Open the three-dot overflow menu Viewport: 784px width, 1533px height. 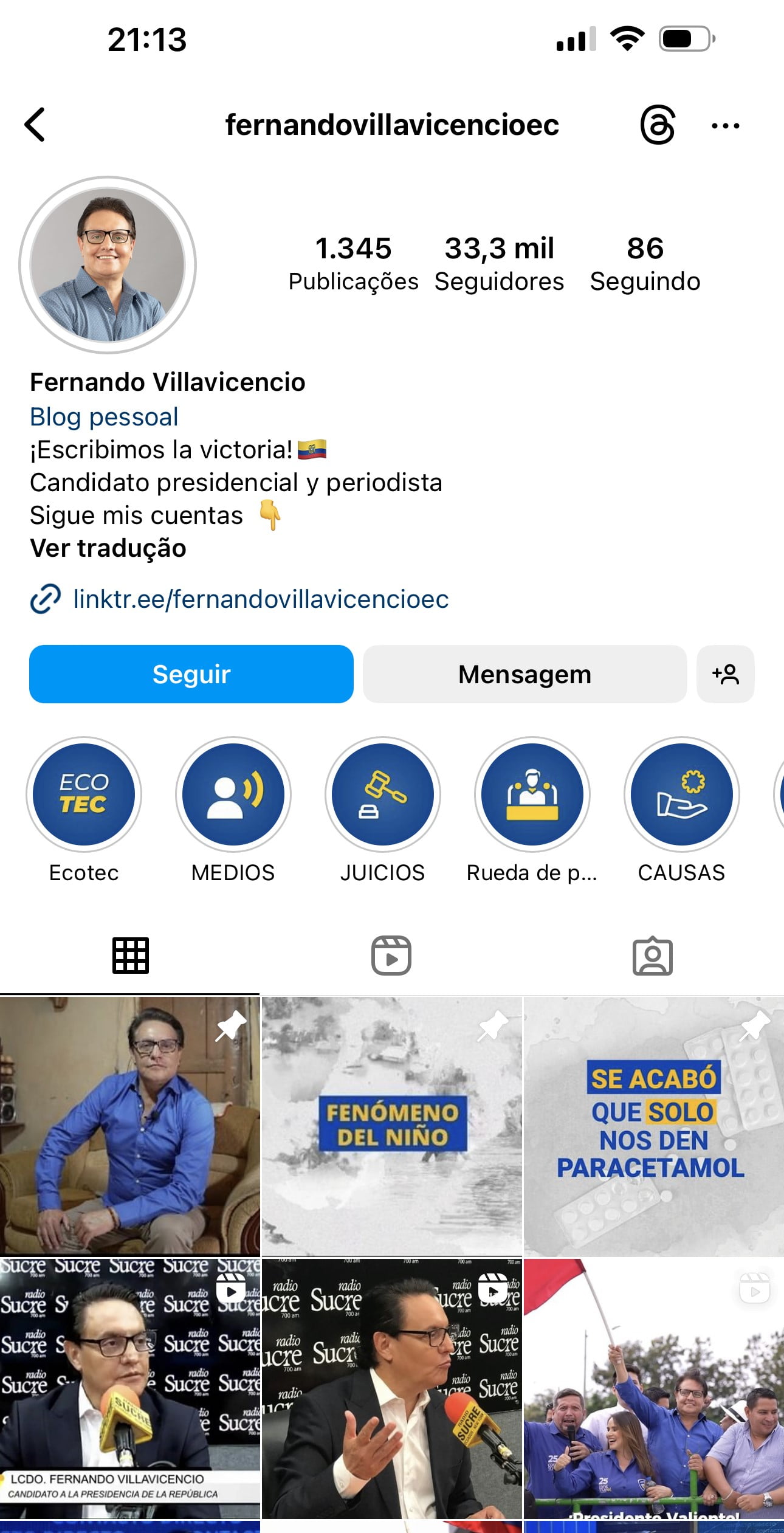pos(725,126)
